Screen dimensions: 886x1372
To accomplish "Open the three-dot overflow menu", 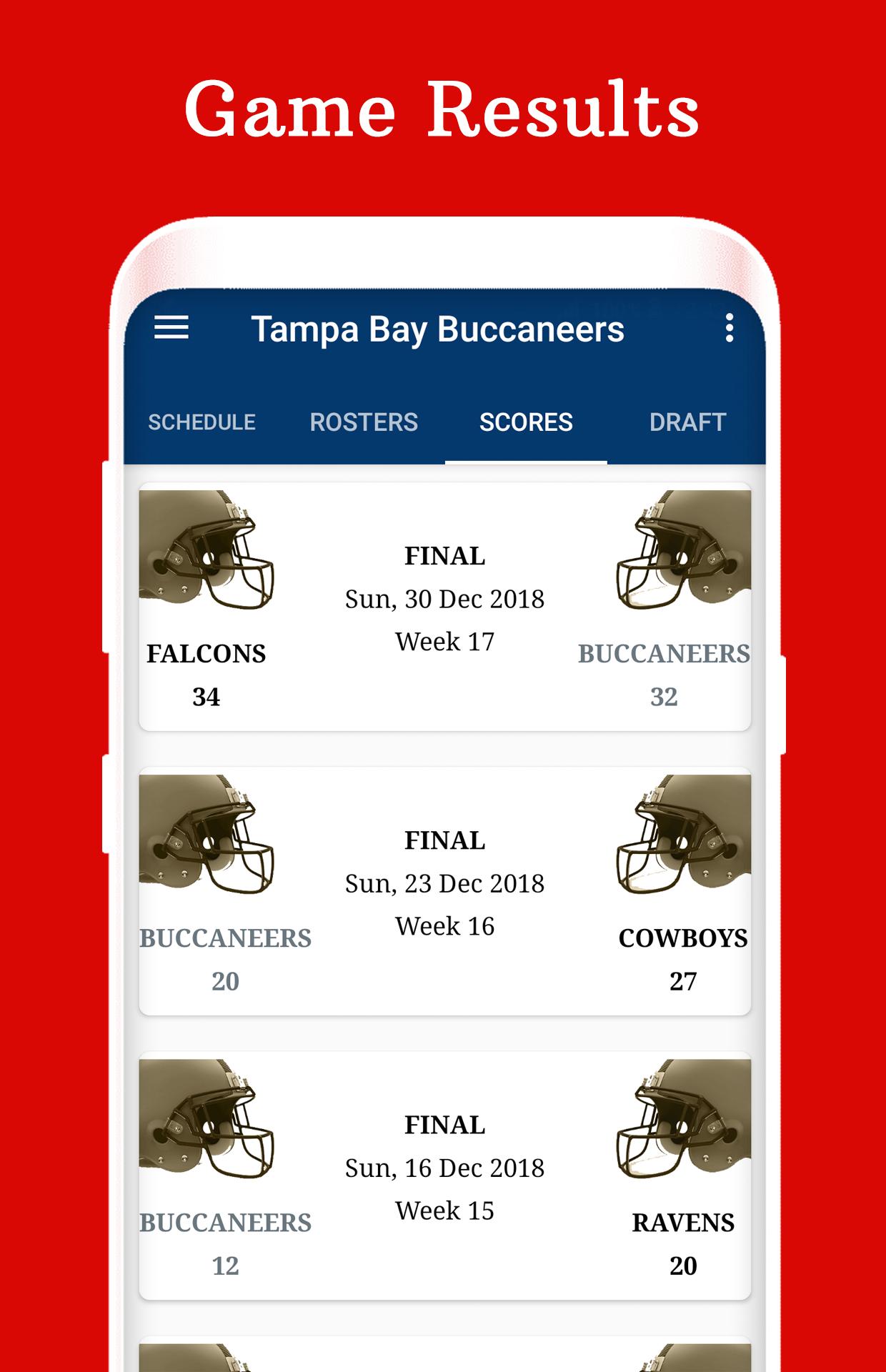I will pyautogui.click(x=728, y=329).
